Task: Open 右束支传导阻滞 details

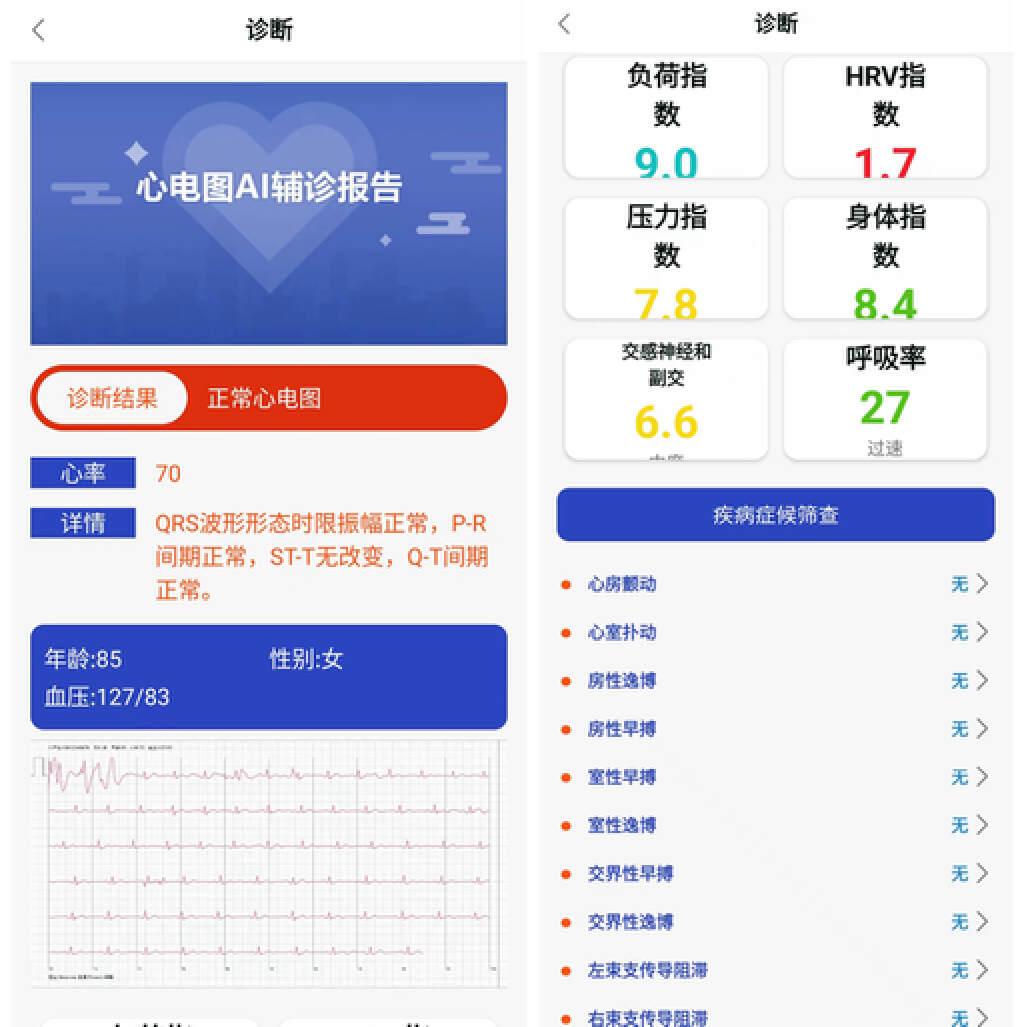Action: [x=775, y=1016]
